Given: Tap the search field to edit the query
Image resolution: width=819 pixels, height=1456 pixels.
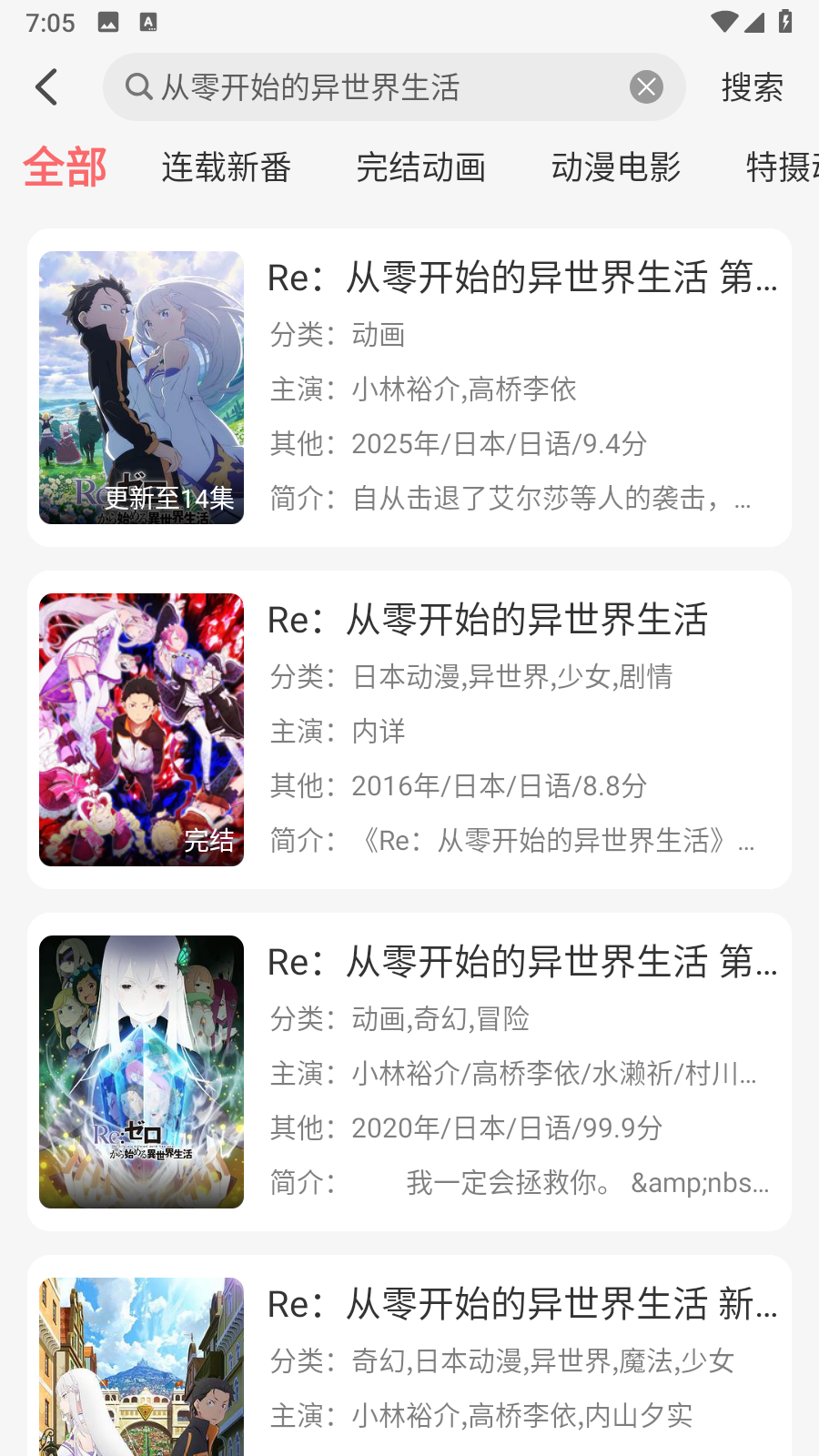Looking at the screenshot, I should pyautogui.click(x=382, y=87).
